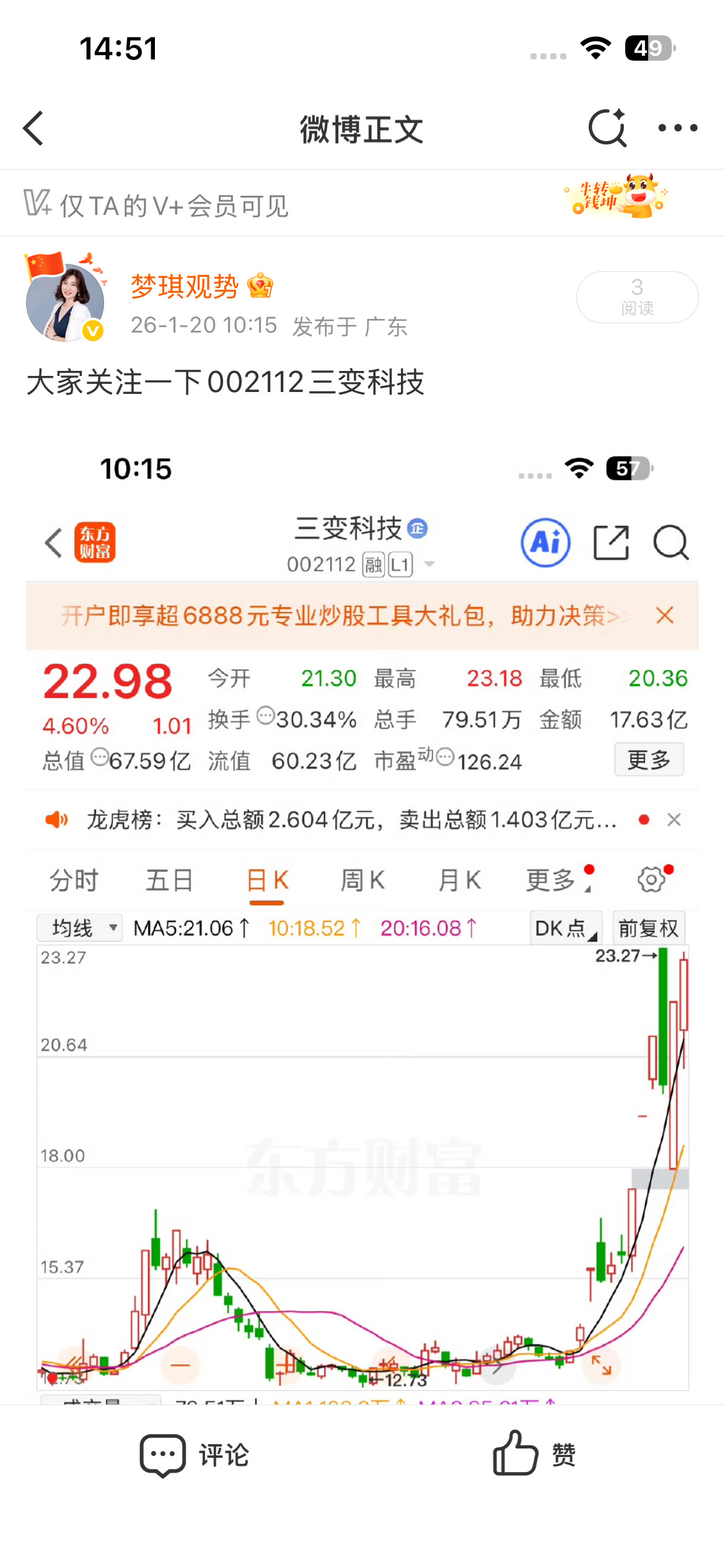This screenshot has height=1568, width=725.
Task: Tap the 赞 like button
Action: tap(535, 1455)
